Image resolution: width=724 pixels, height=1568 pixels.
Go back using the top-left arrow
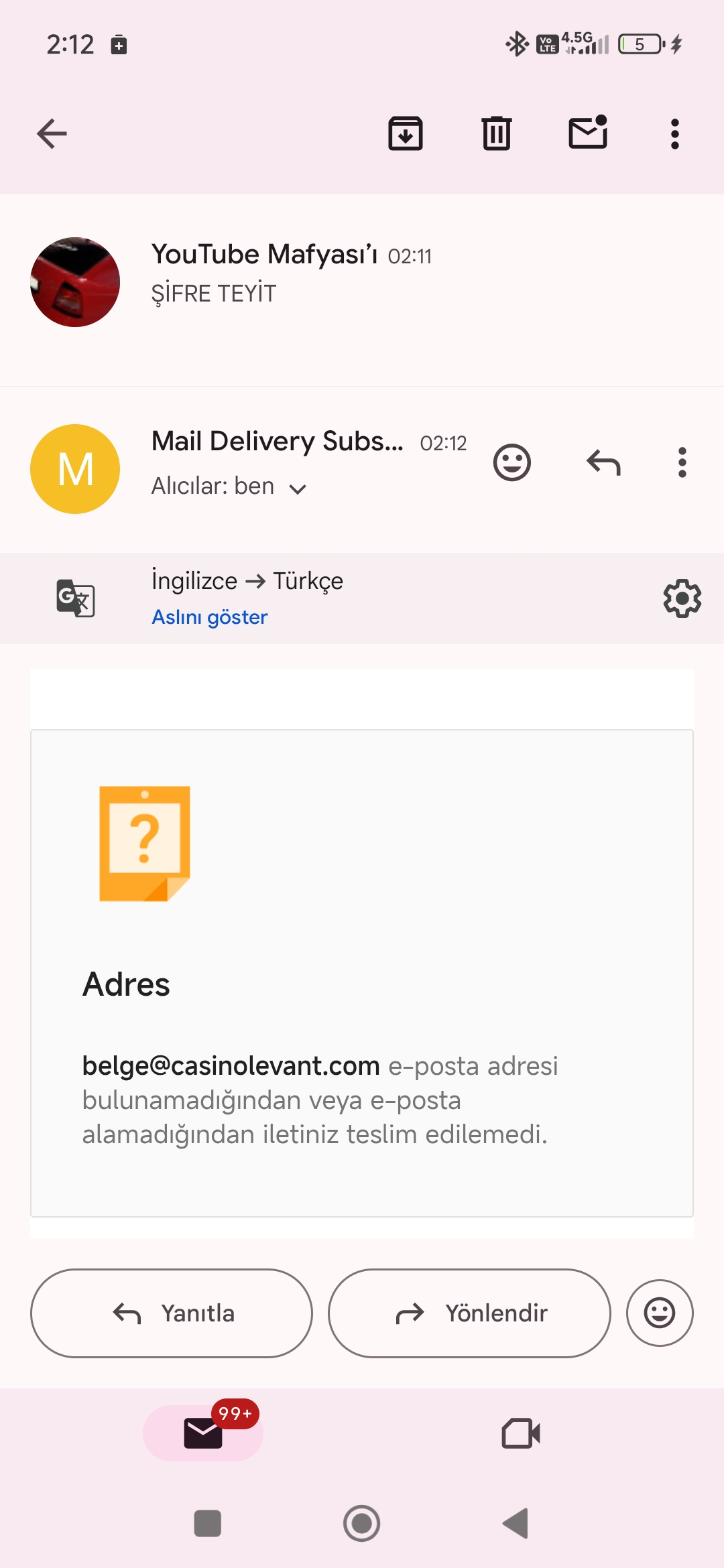pyautogui.click(x=52, y=133)
